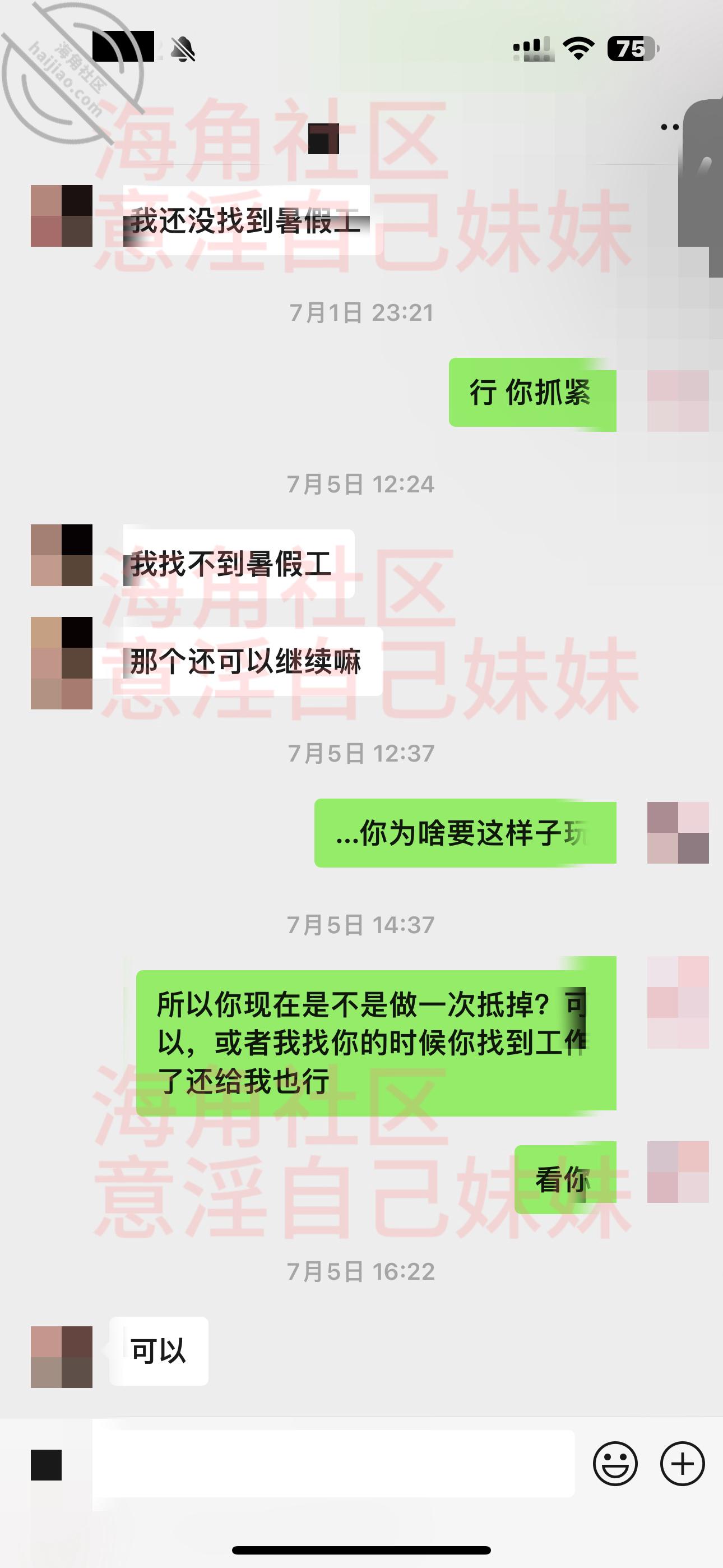Open the emoji sticker panel
Viewport: 723px width, 1568px height.
click(615, 1464)
